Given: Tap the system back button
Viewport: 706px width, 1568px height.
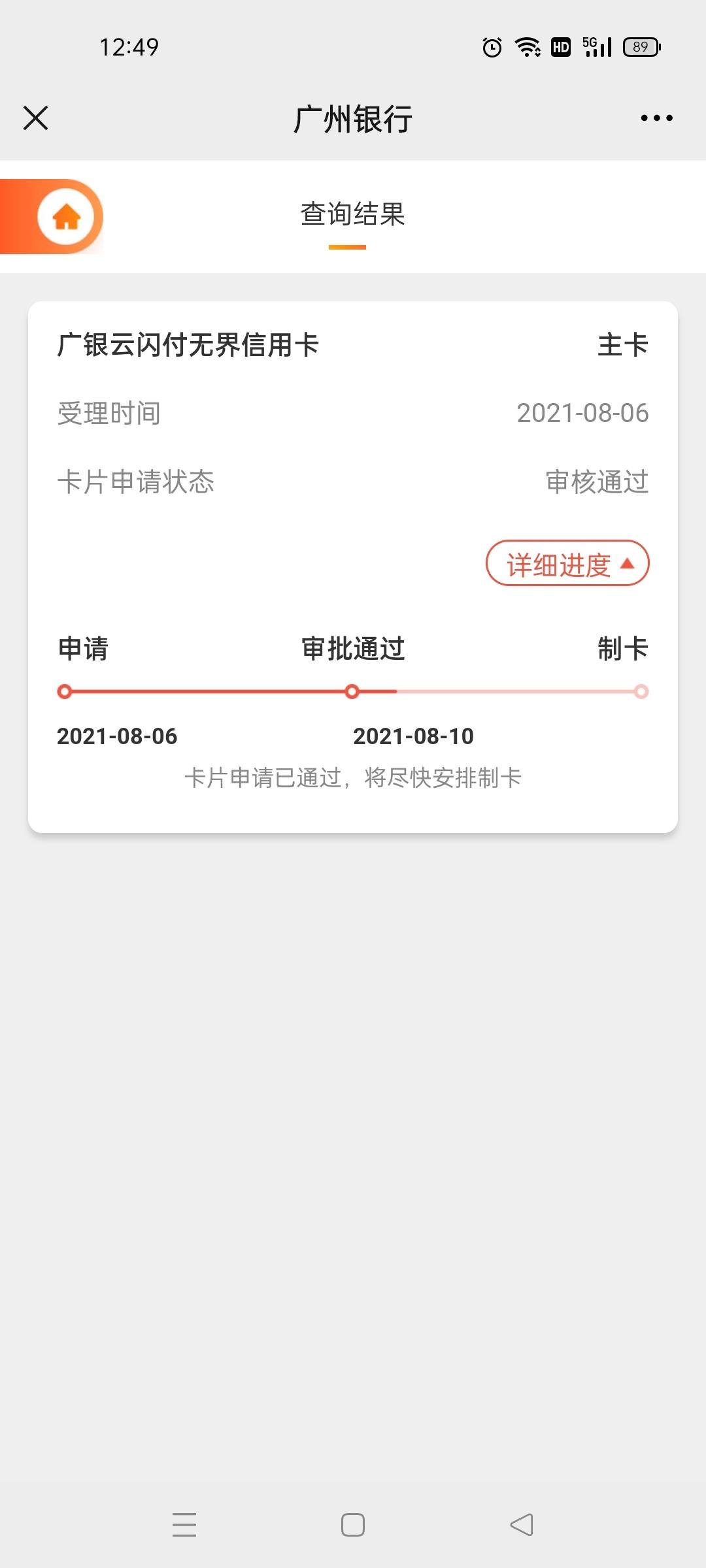Looking at the screenshot, I should point(522,1525).
